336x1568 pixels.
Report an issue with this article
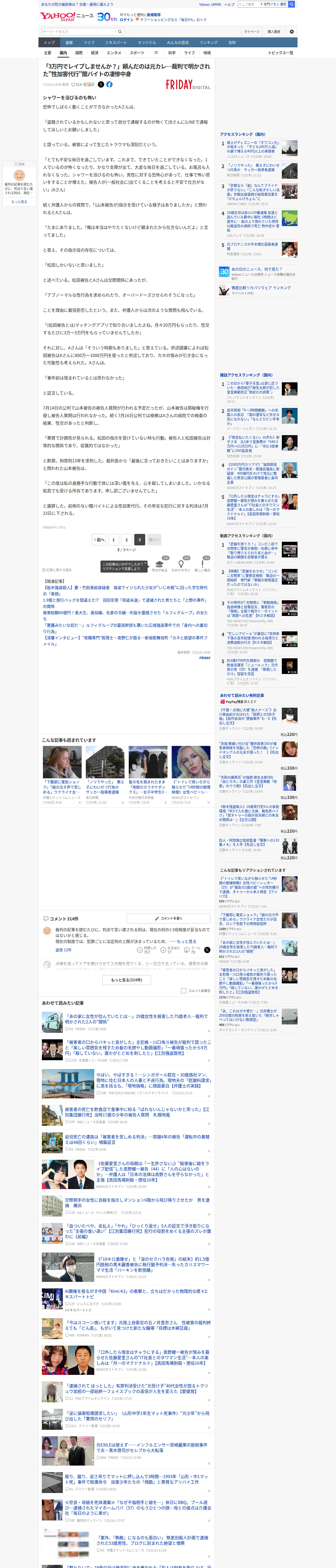point(57,570)
